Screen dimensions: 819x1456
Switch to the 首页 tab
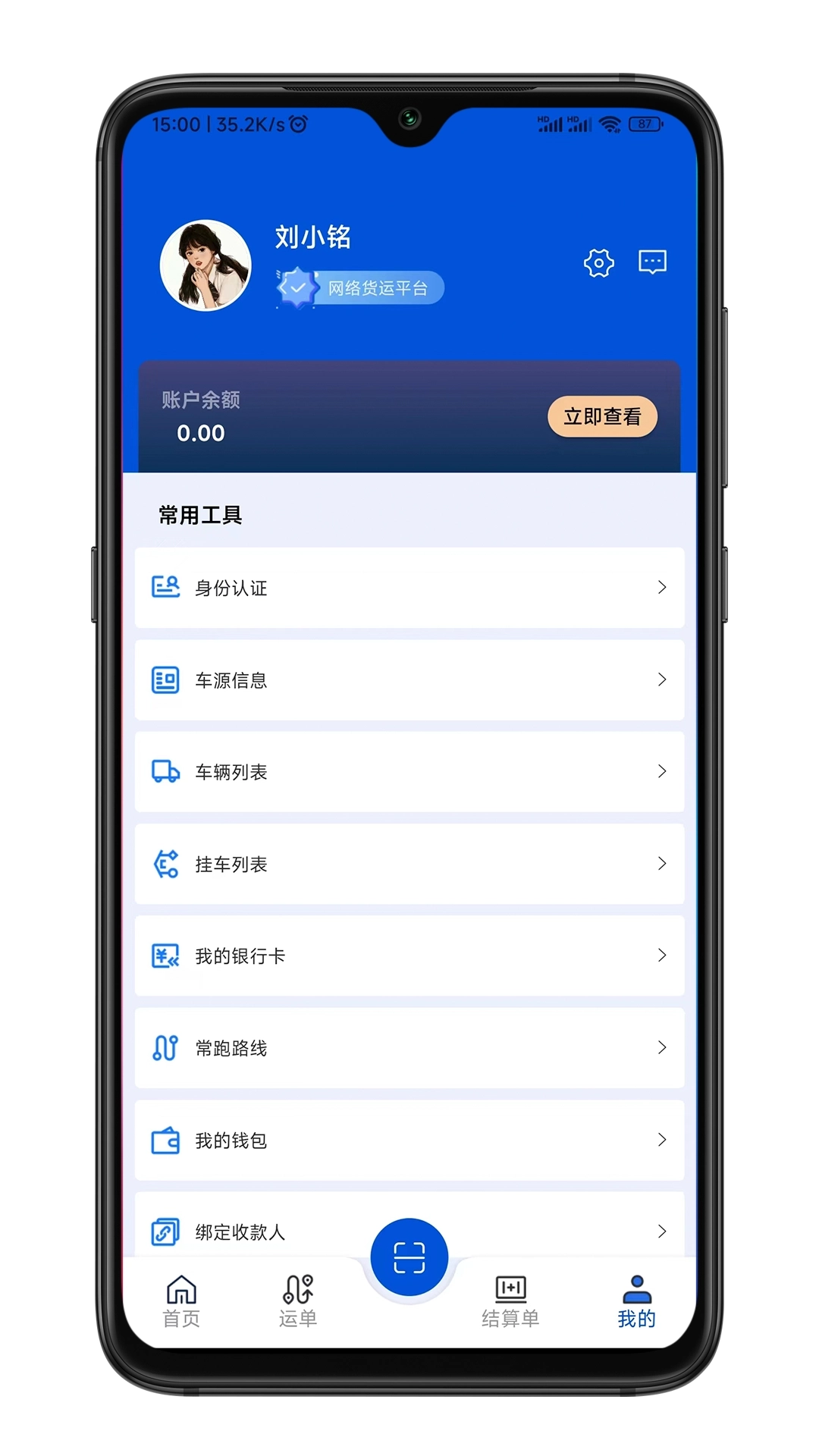181,1301
